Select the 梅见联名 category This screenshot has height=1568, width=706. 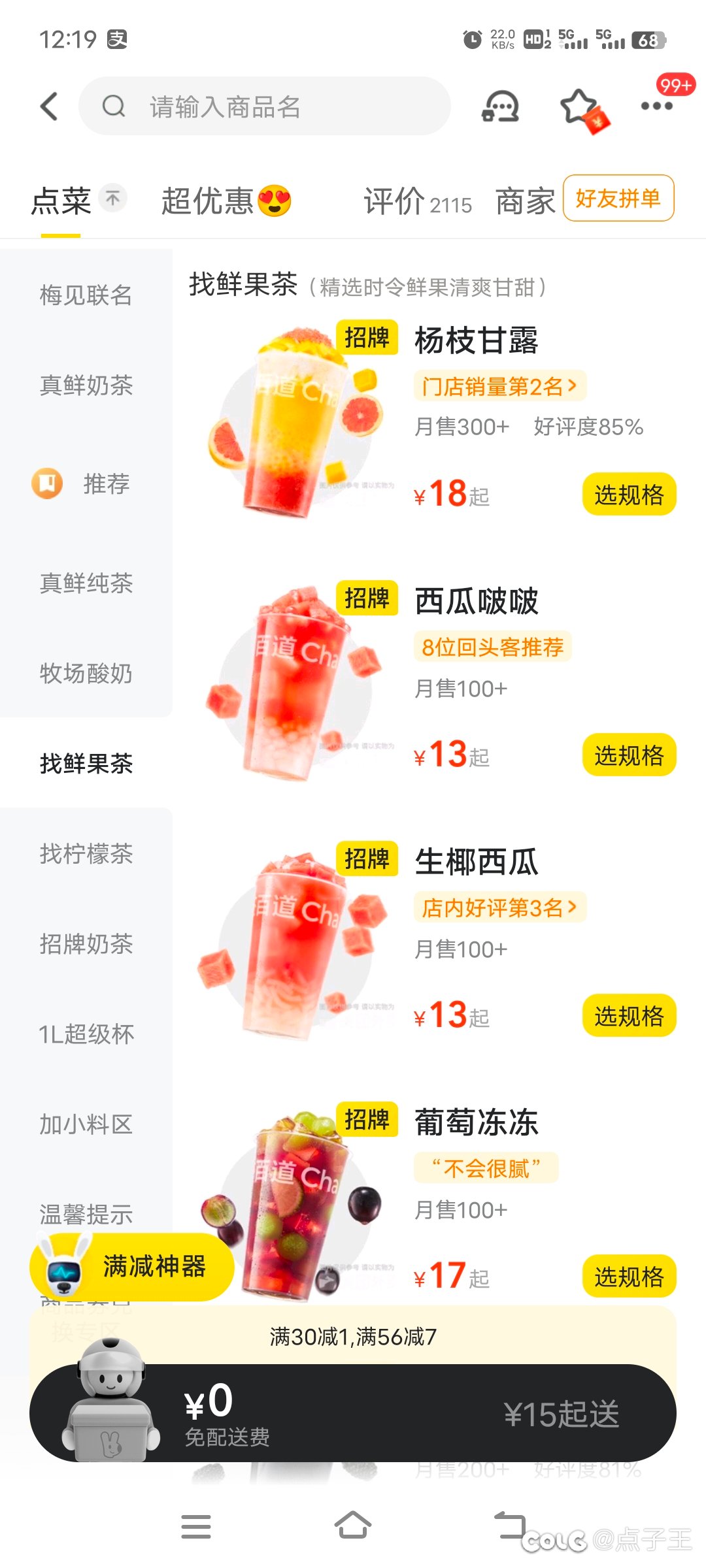[86, 295]
